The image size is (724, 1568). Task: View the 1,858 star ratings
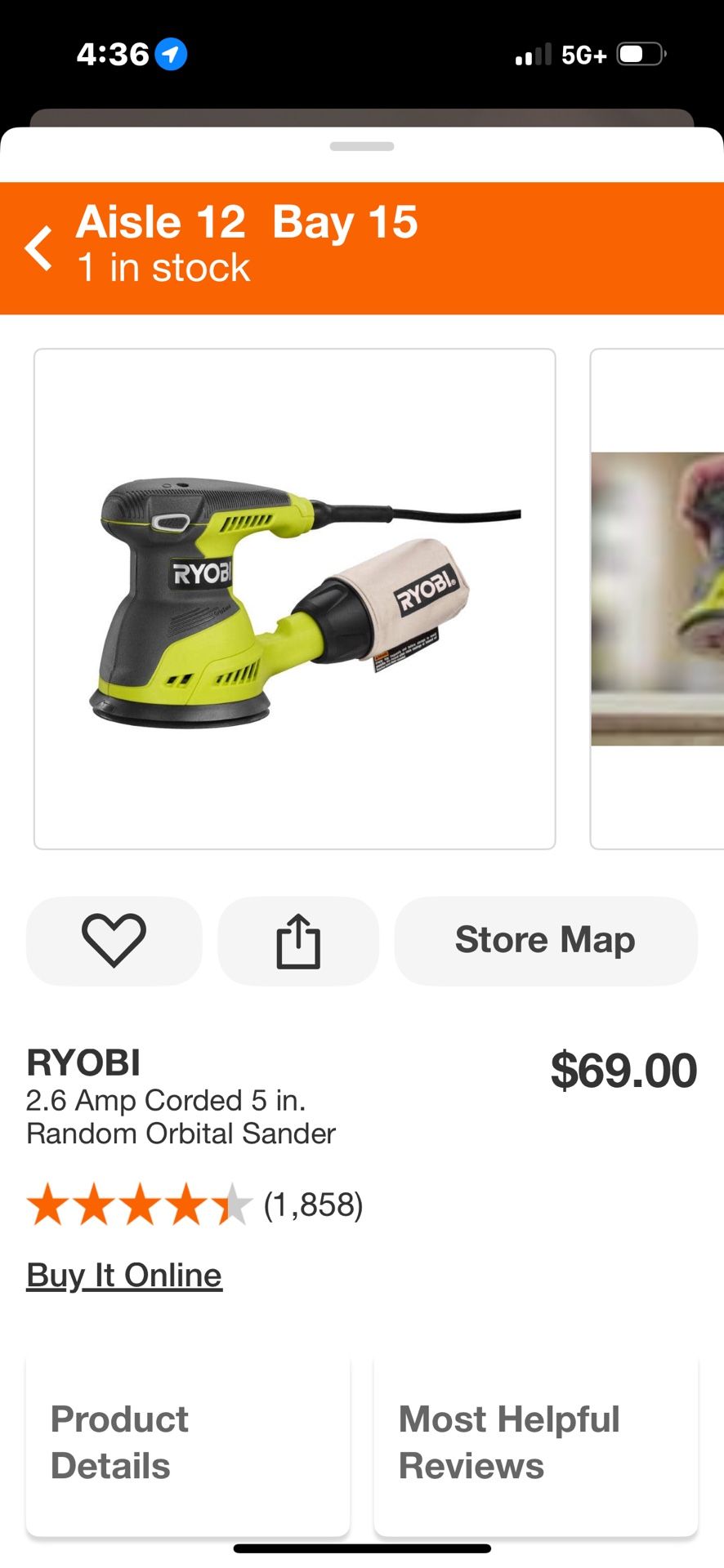pos(194,1205)
